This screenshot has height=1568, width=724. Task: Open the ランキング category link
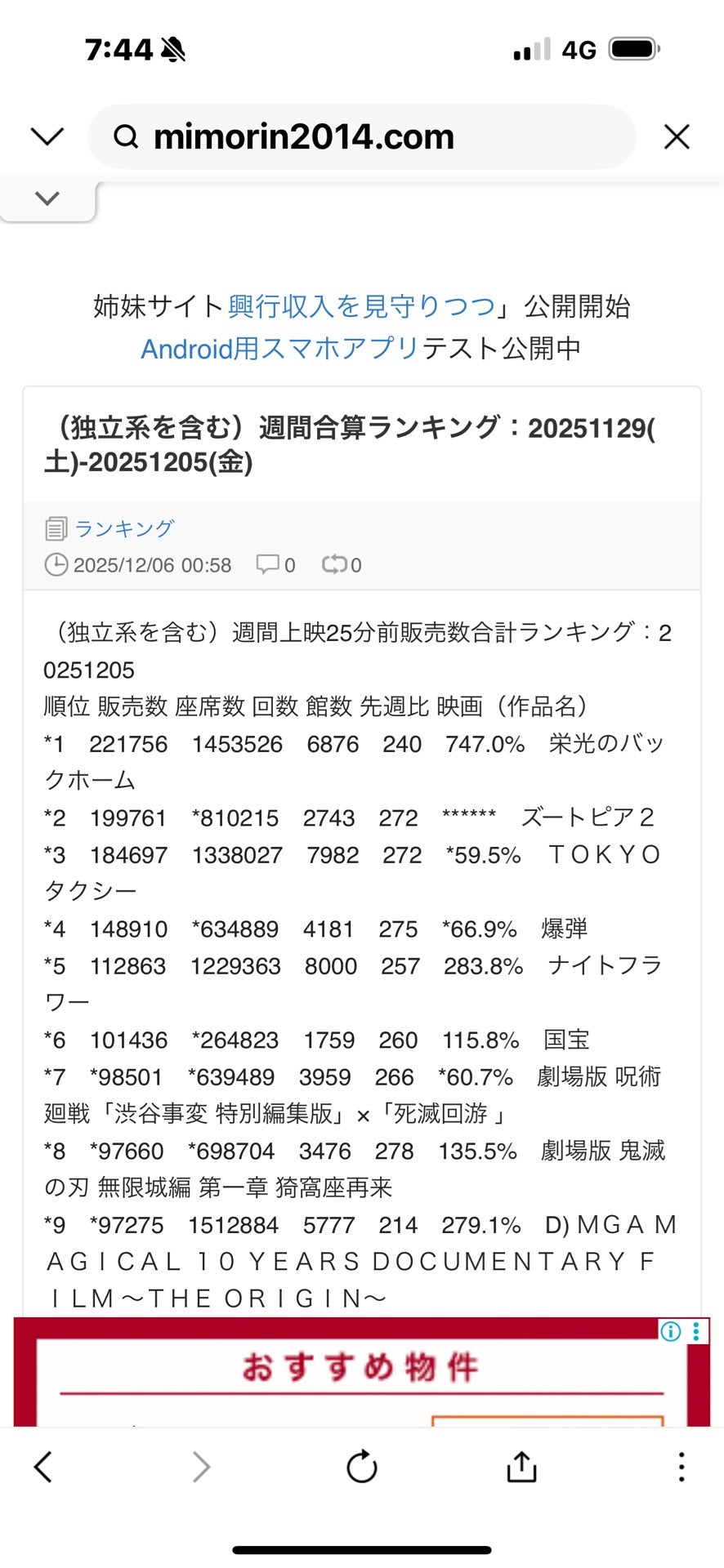124,528
